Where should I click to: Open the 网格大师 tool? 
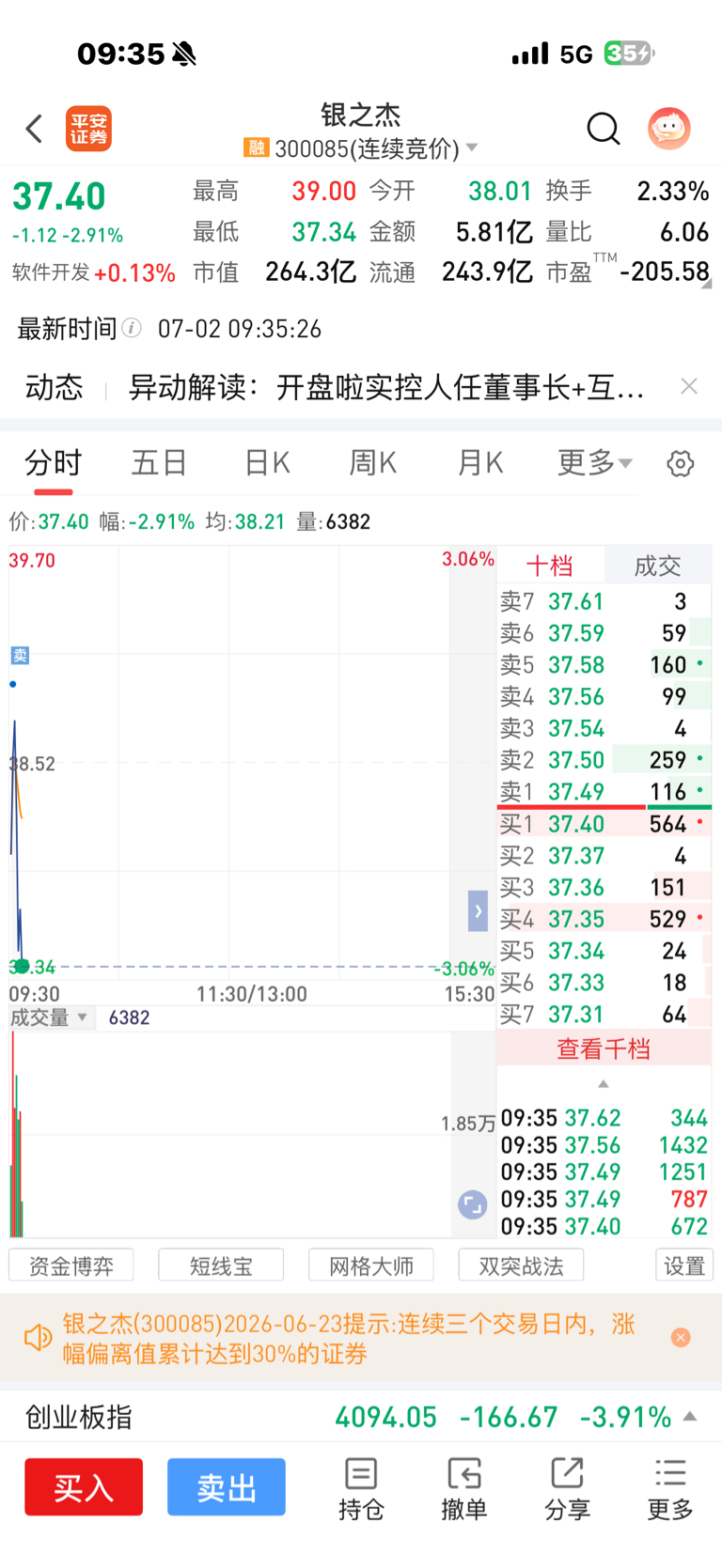(371, 1265)
